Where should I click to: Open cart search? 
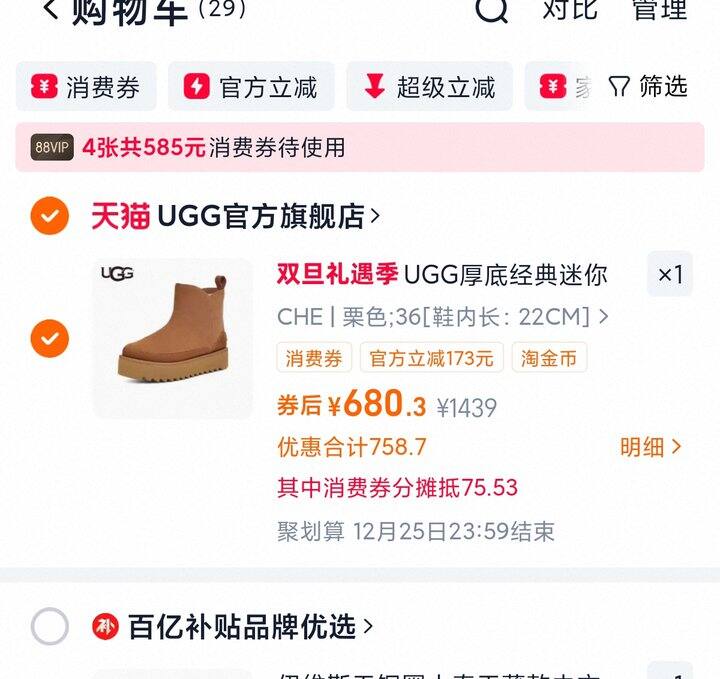[x=491, y=10]
